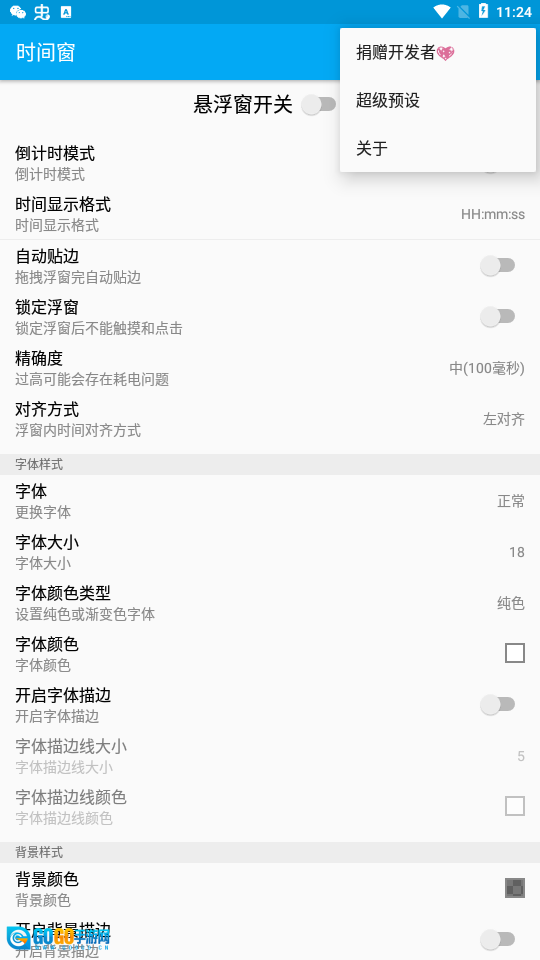This screenshot has width=540, height=960.
Task: Enable 开启字体描边 switch
Action: [x=497, y=705]
